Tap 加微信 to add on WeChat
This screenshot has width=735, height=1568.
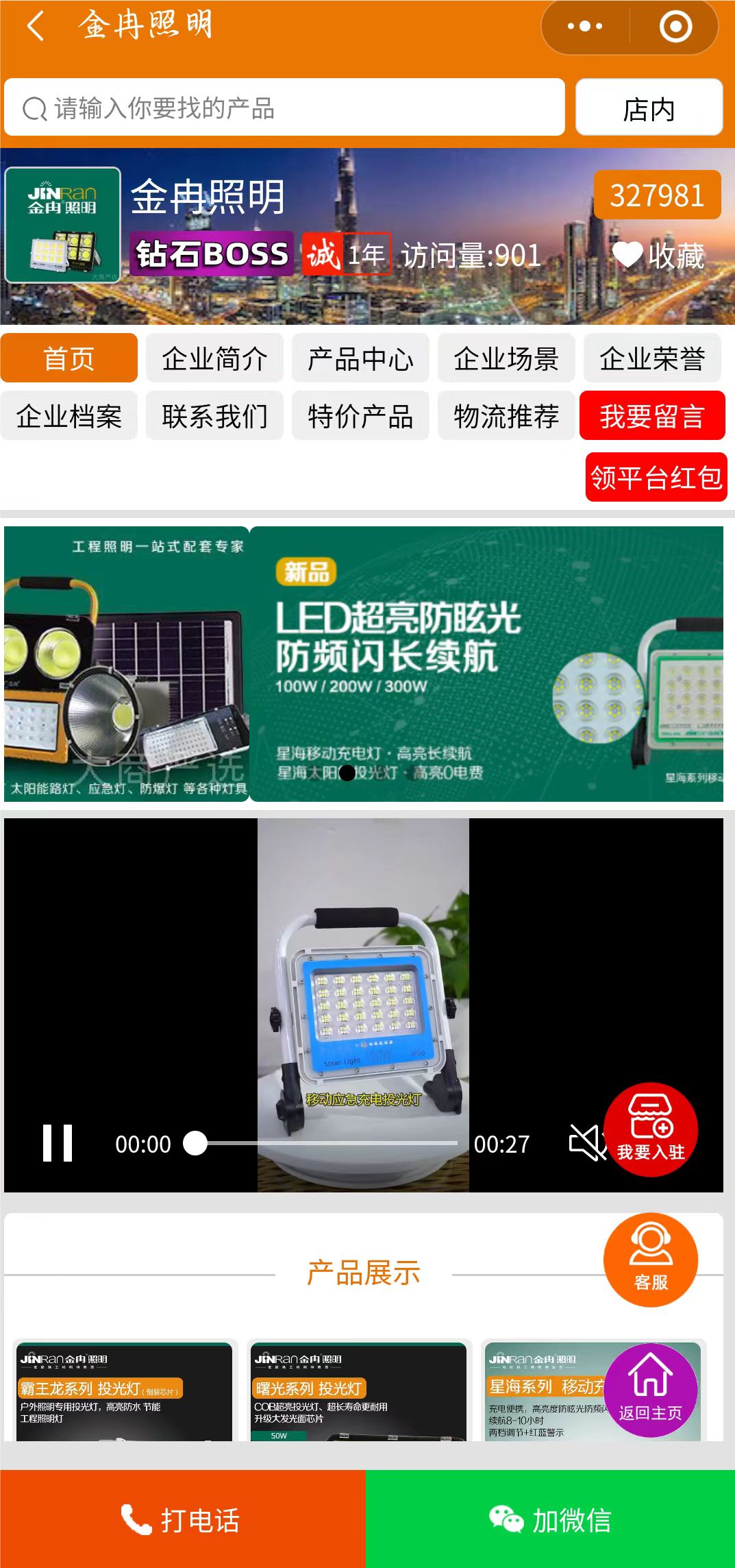tap(550, 1519)
